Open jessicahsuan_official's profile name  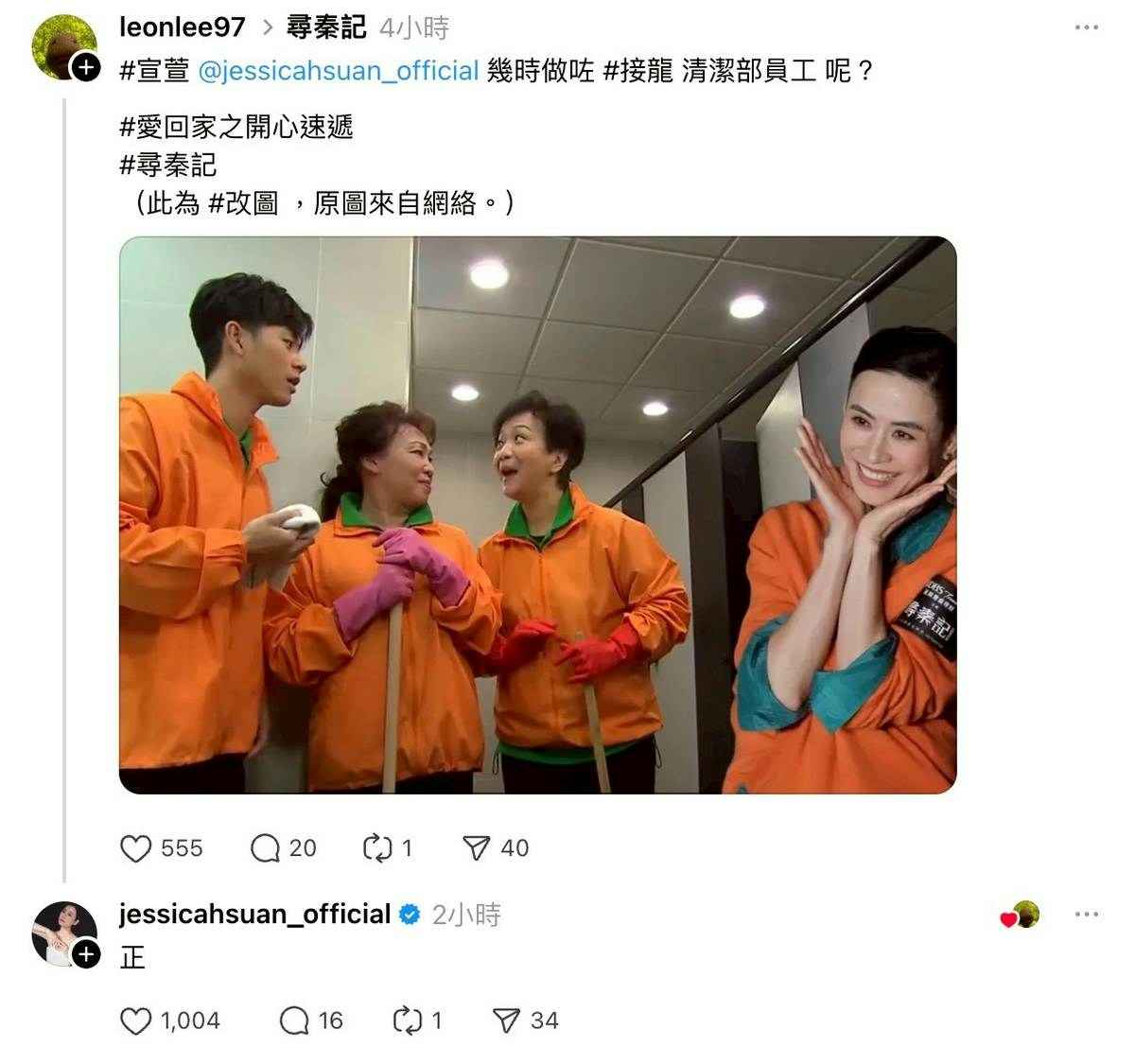coord(254,914)
